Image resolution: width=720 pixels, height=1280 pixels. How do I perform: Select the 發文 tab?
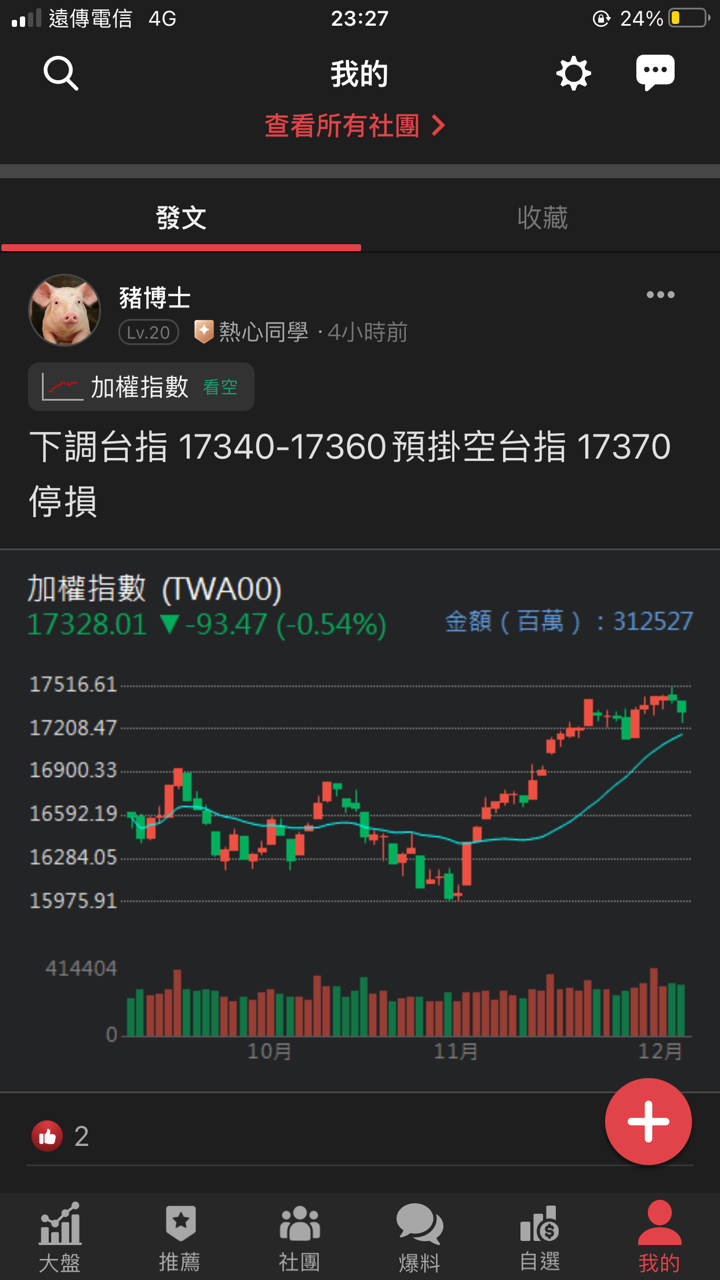tap(181, 218)
